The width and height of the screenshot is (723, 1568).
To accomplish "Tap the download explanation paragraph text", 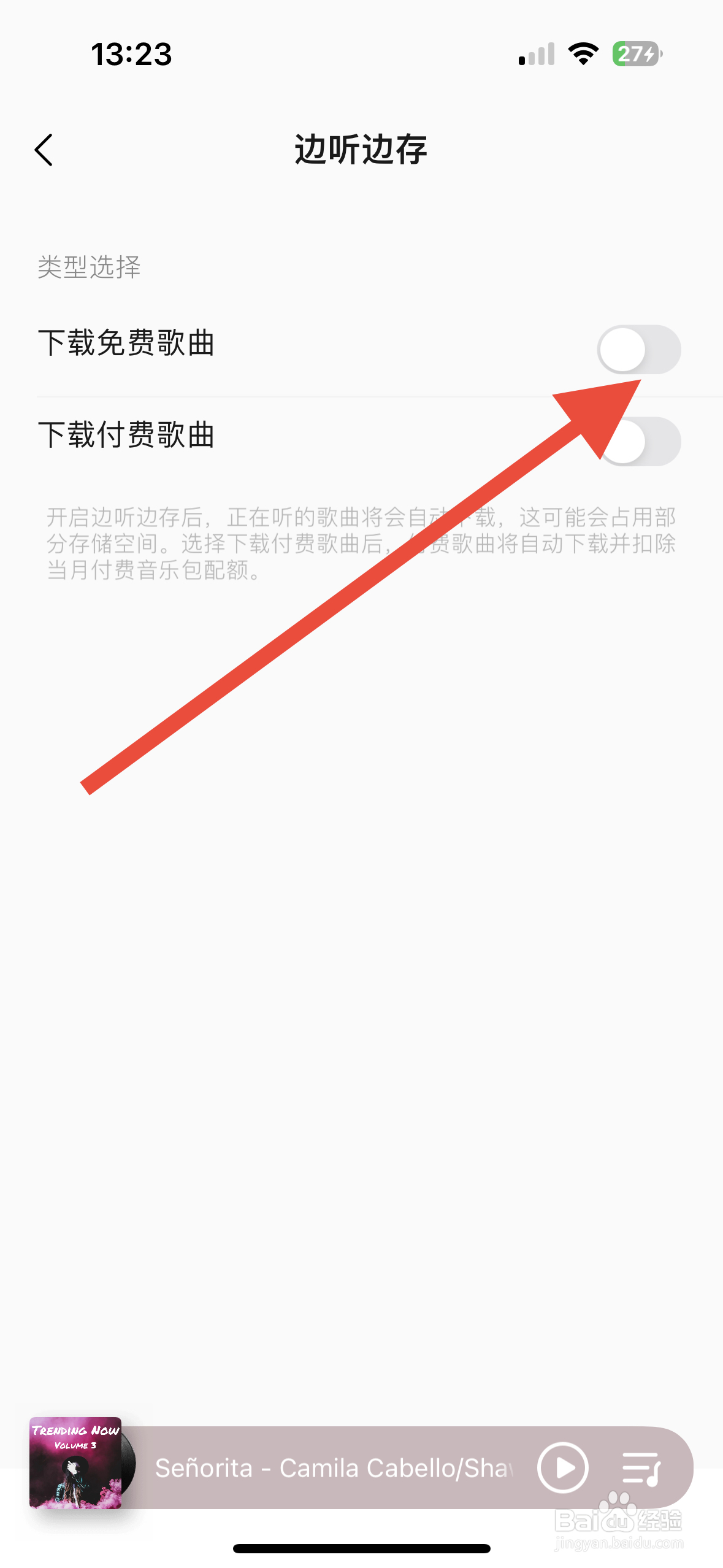I will [x=361, y=544].
